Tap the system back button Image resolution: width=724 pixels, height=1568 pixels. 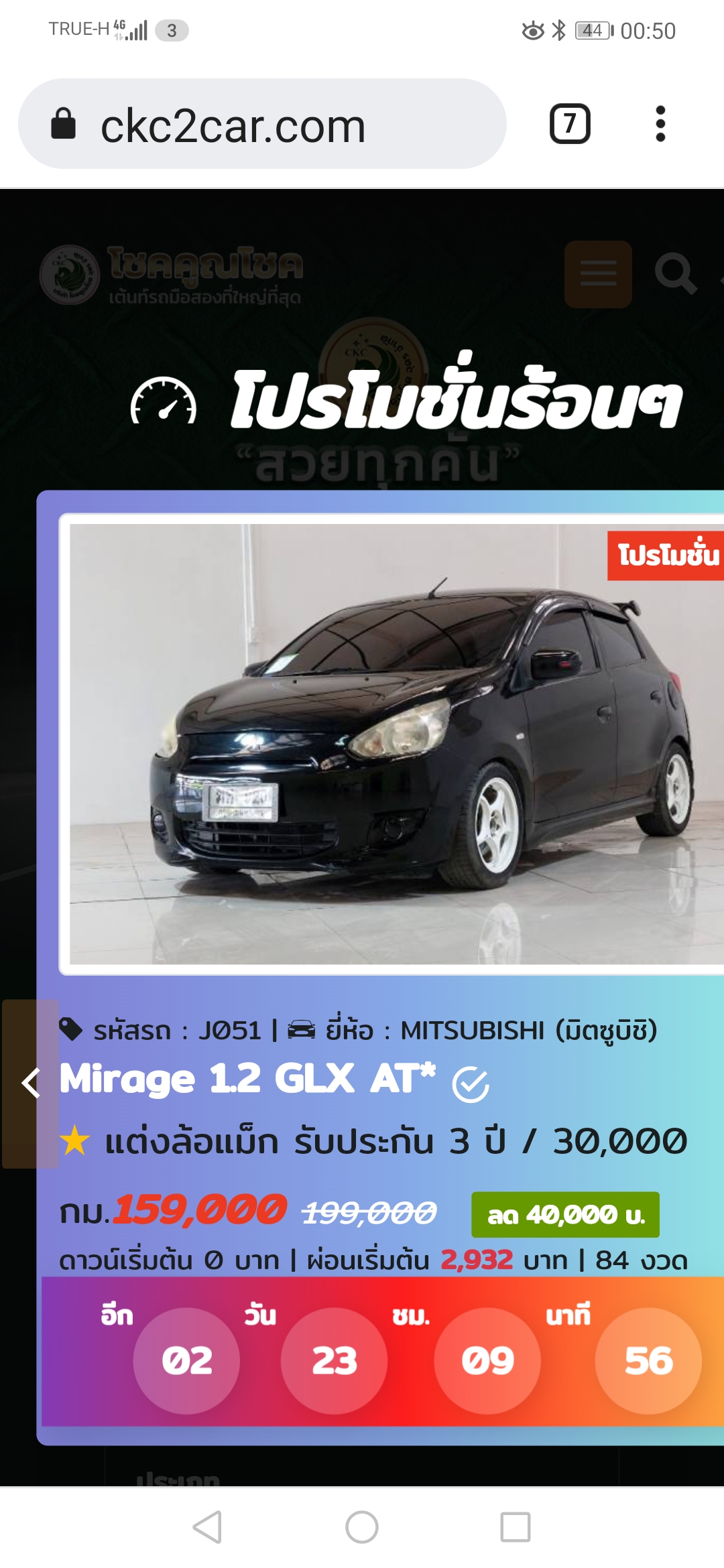207,1527
